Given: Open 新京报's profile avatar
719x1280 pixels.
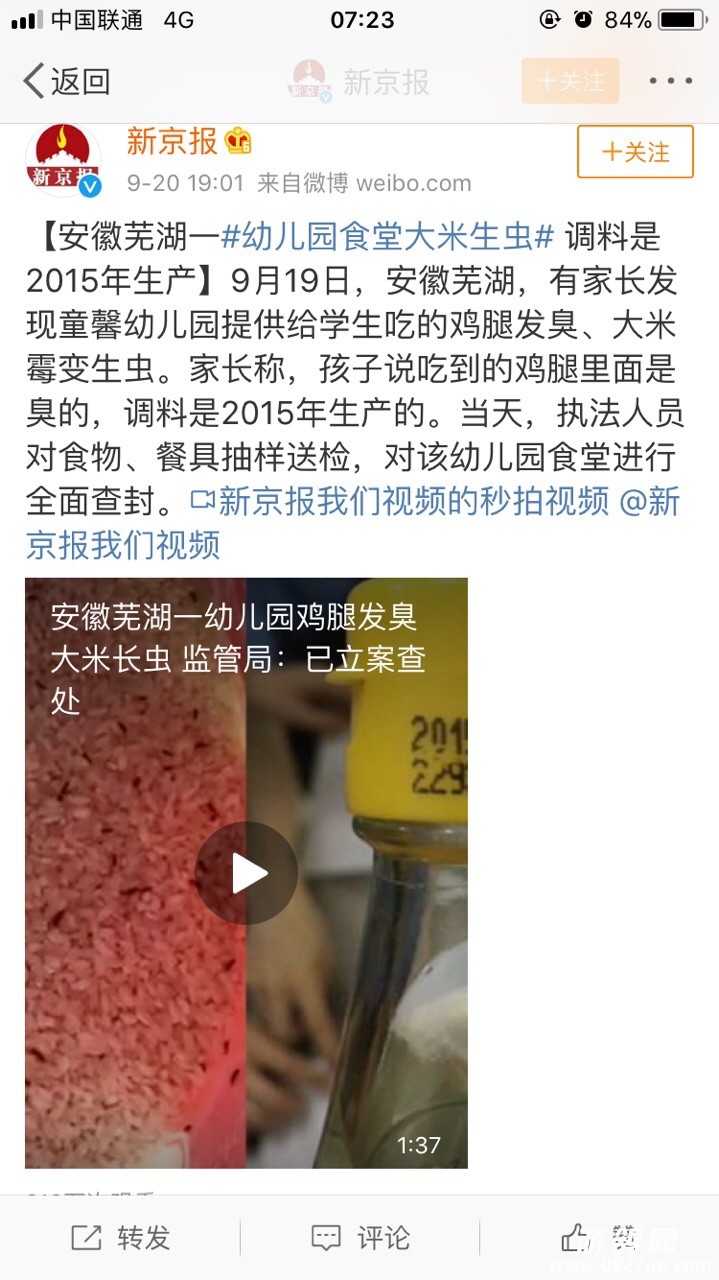Looking at the screenshot, I should 62,160.
